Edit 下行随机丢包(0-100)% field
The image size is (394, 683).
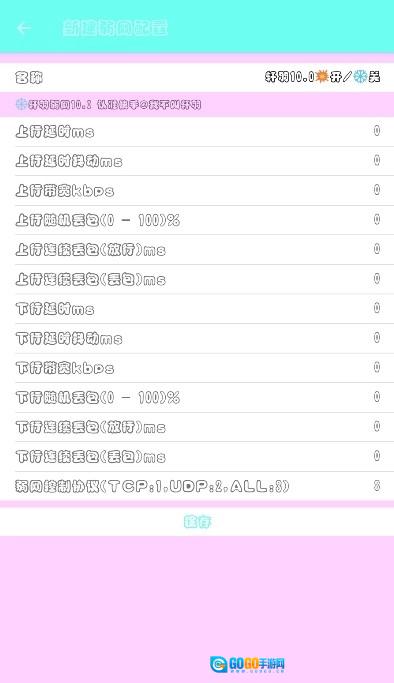click(197, 397)
